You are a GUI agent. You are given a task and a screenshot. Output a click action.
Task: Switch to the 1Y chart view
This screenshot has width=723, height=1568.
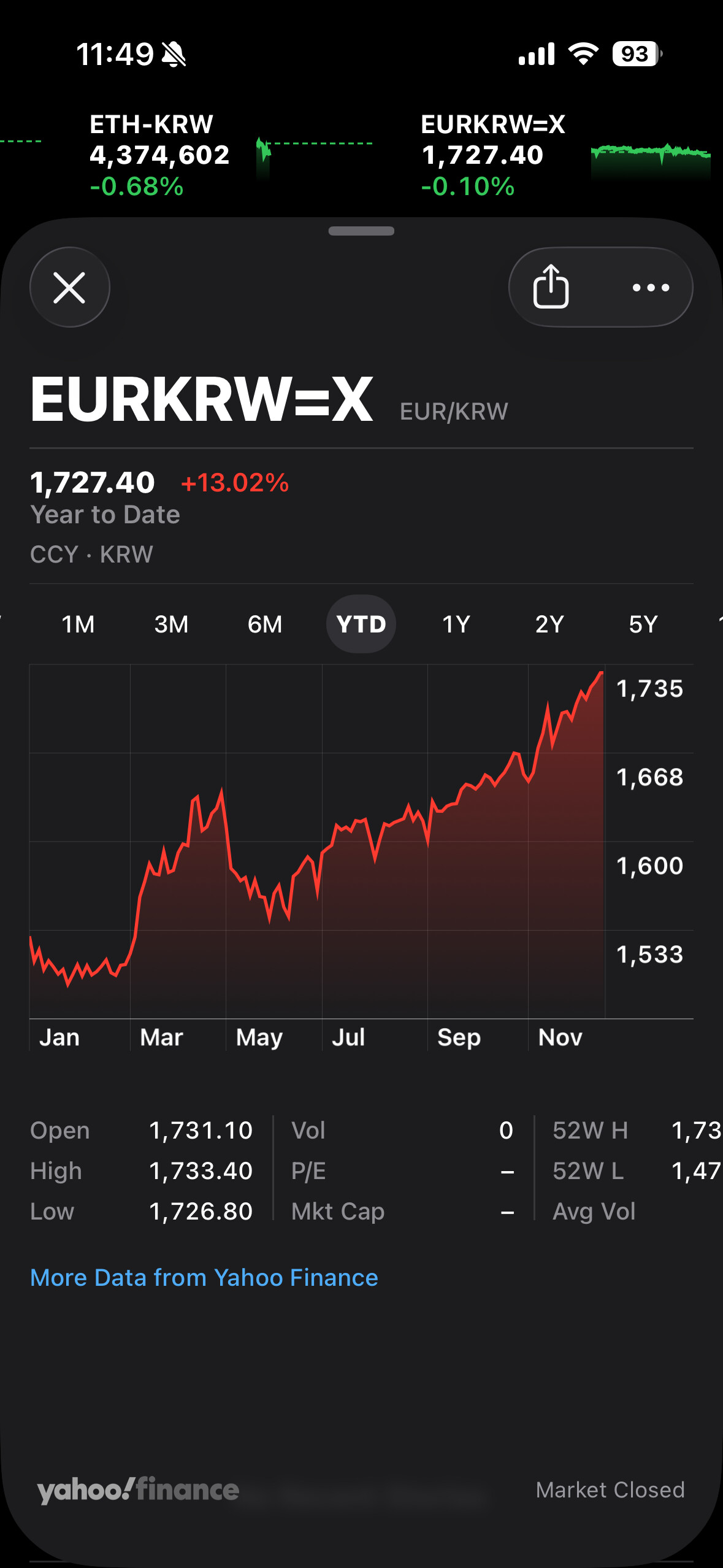(456, 625)
